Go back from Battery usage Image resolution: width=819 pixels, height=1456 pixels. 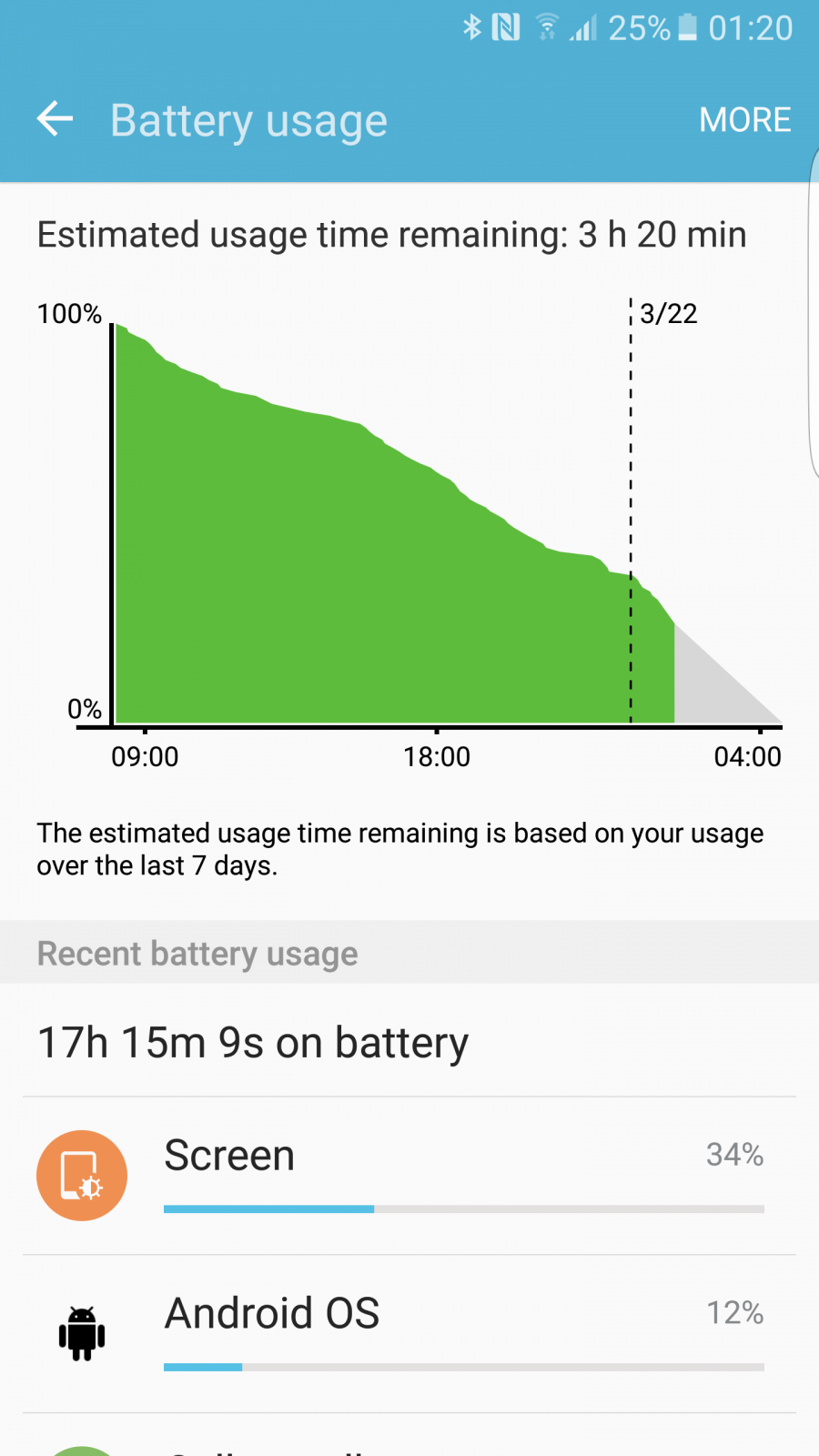[55, 119]
